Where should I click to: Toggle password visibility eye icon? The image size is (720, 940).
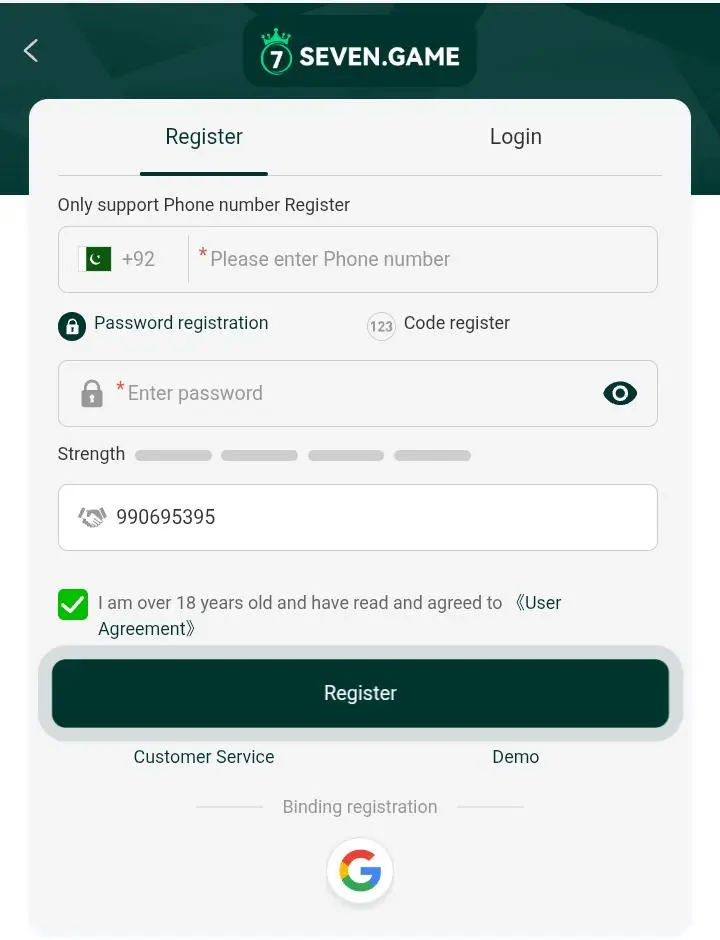click(620, 393)
